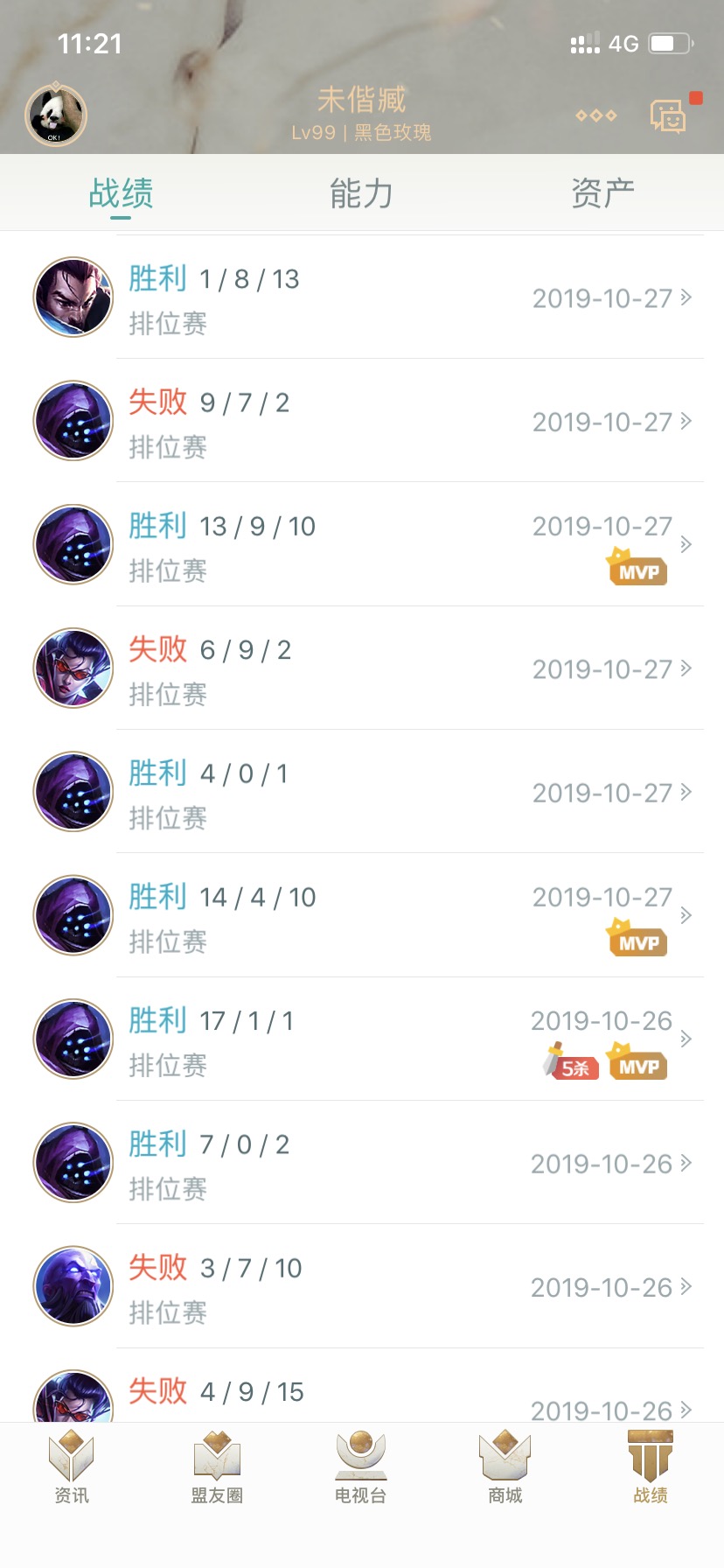The width and height of the screenshot is (724, 1568).
Task: View the 胜利 17/1/1 pentakill match
Action: click(x=362, y=1039)
